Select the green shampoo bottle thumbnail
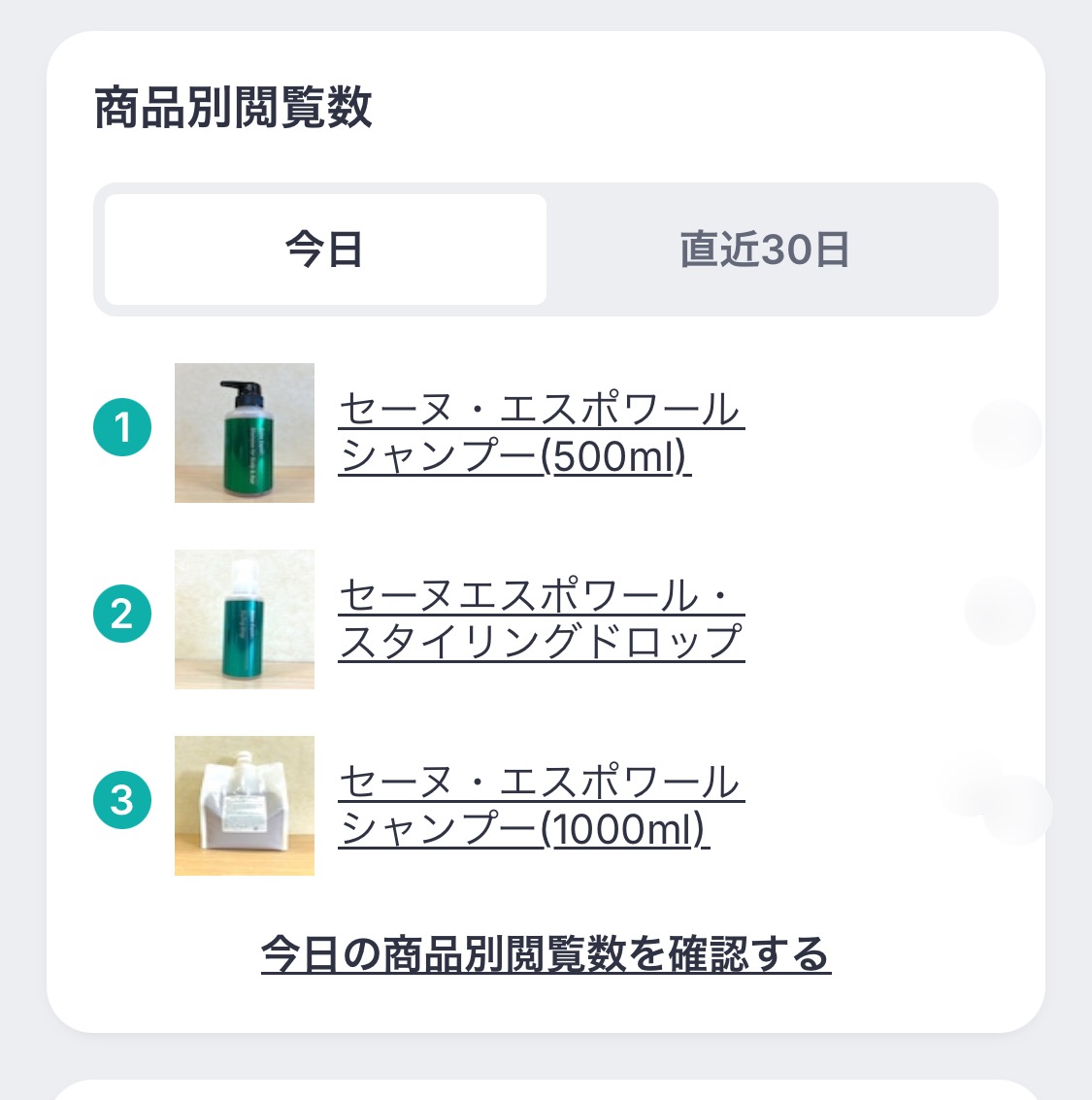Screen dimensions: 1092x1100 [244, 433]
